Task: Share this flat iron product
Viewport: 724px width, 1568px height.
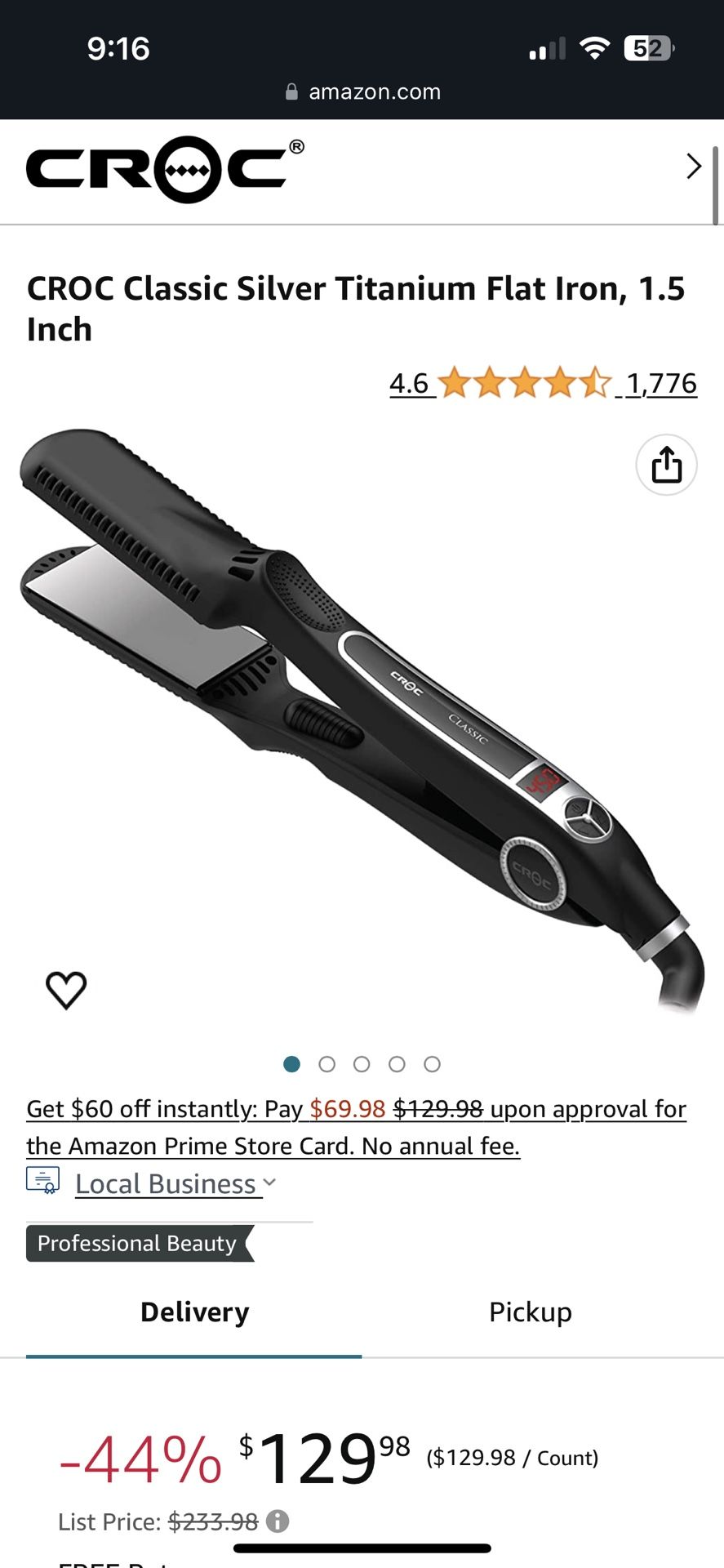Action: point(666,465)
